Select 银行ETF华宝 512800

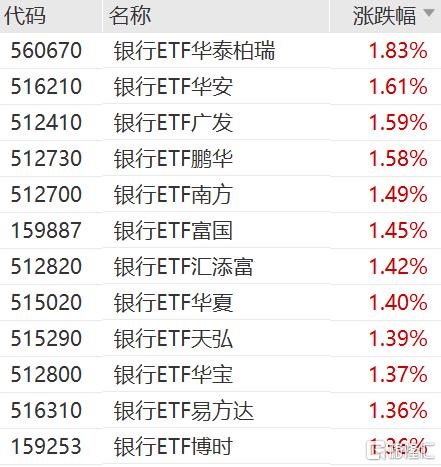(x=220, y=375)
